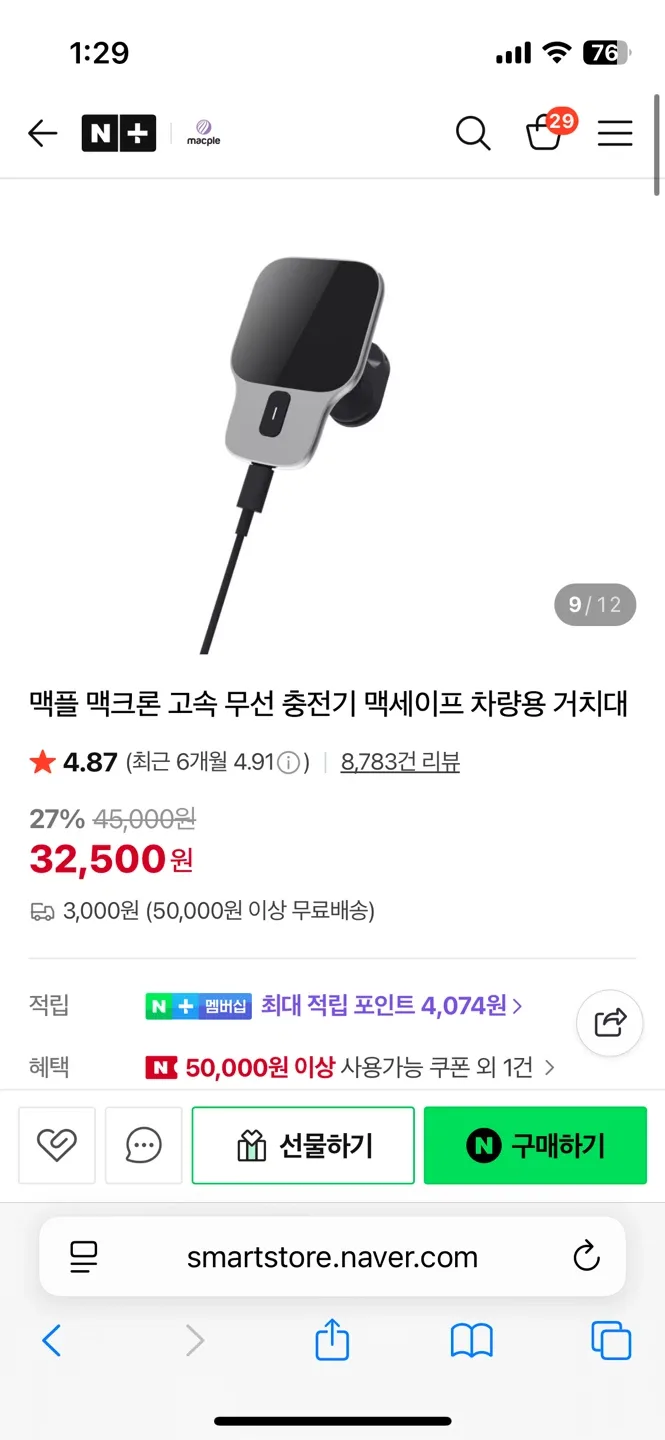
Task: View 최대 적립 포인트 4,074원 details
Action: click(x=391, y=1006)
